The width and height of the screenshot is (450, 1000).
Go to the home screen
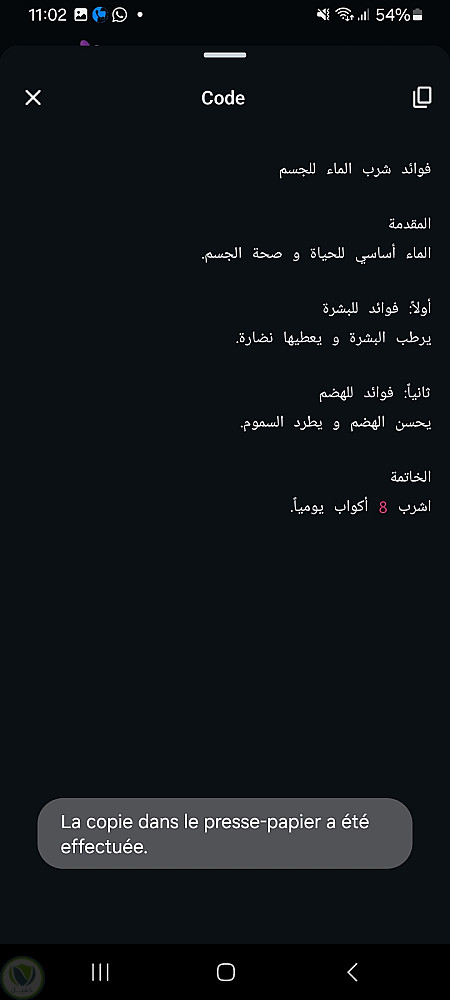point(226,972)
